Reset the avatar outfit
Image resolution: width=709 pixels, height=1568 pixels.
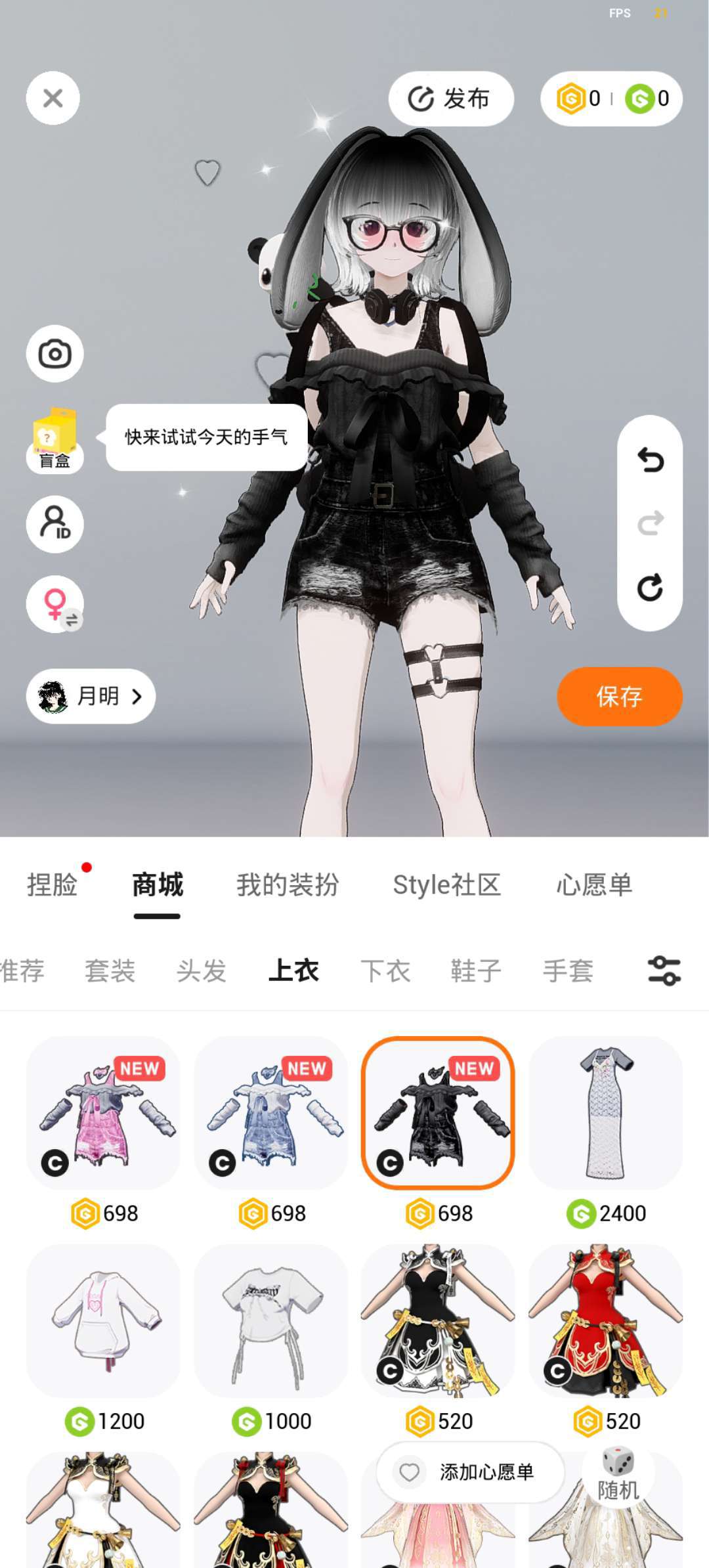click(650, 588)
